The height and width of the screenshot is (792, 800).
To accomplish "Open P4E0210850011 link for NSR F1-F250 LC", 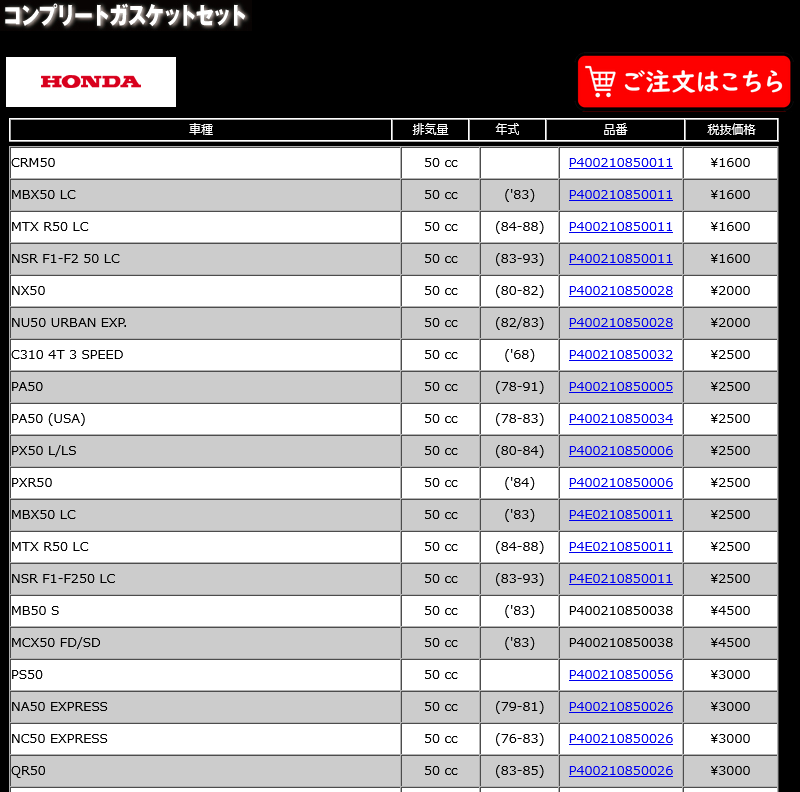I will point(620,579).
